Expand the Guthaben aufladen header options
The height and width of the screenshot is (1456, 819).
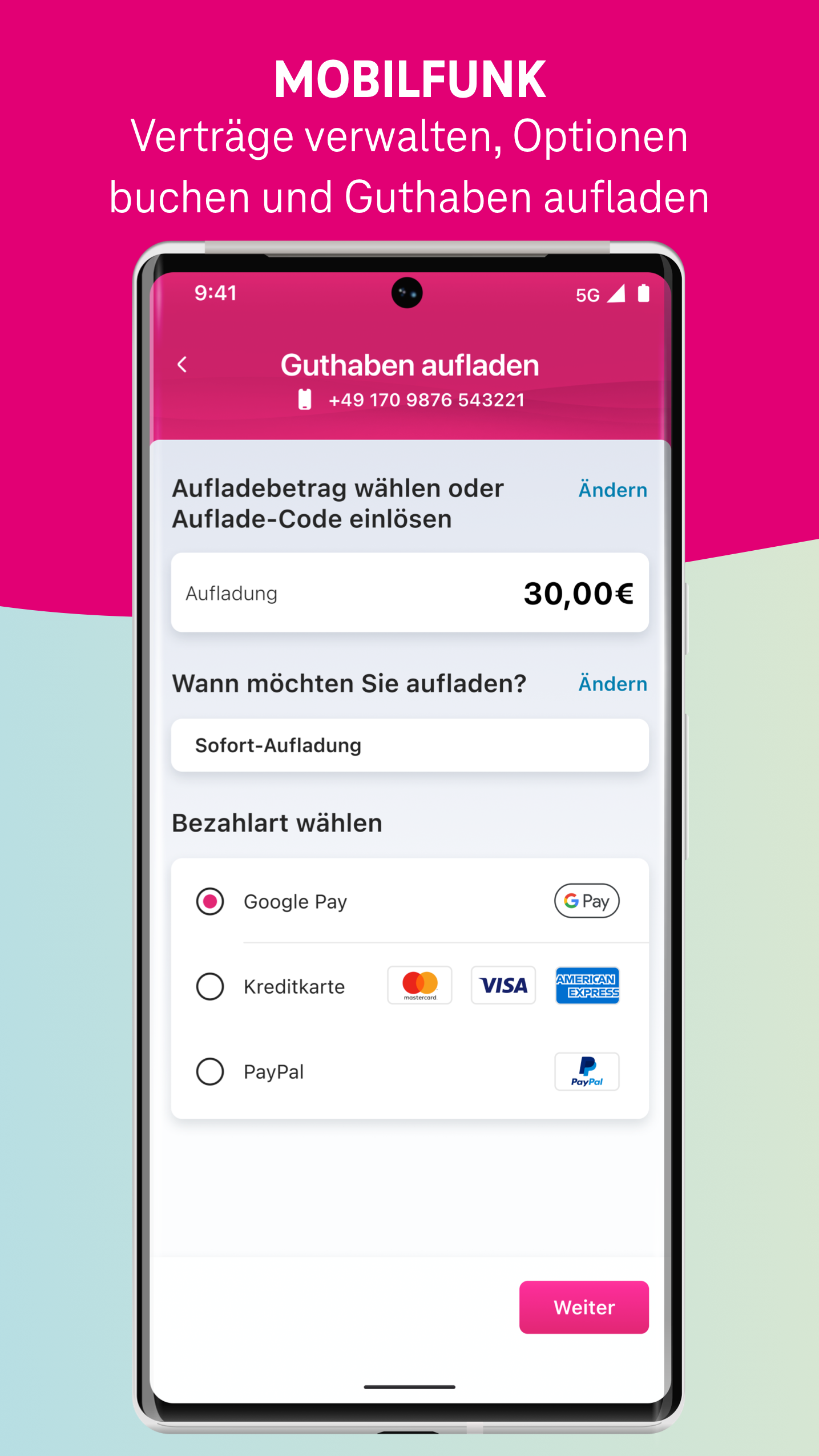[409, 364]
